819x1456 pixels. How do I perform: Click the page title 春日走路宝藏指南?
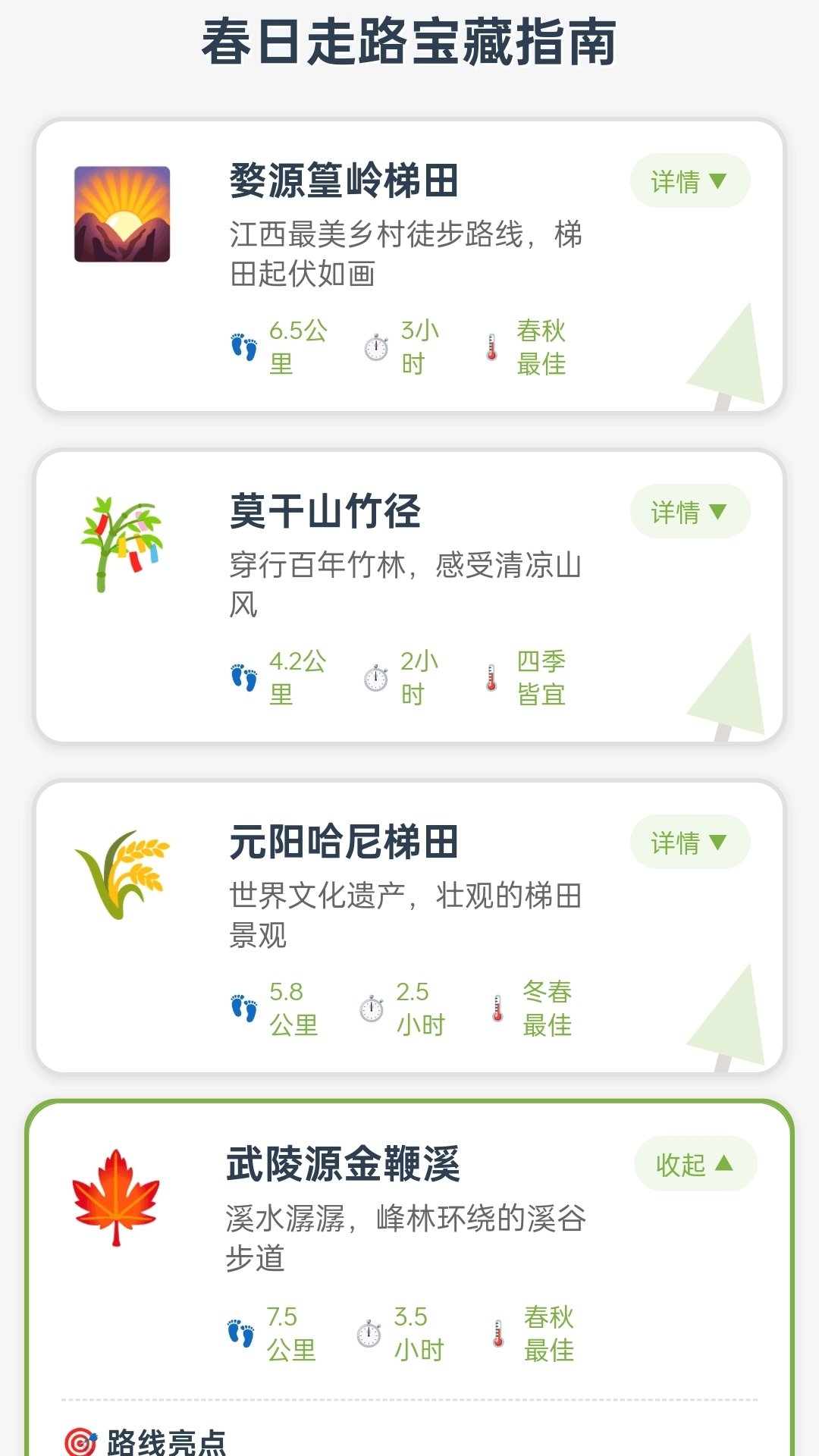coord(409,42)
